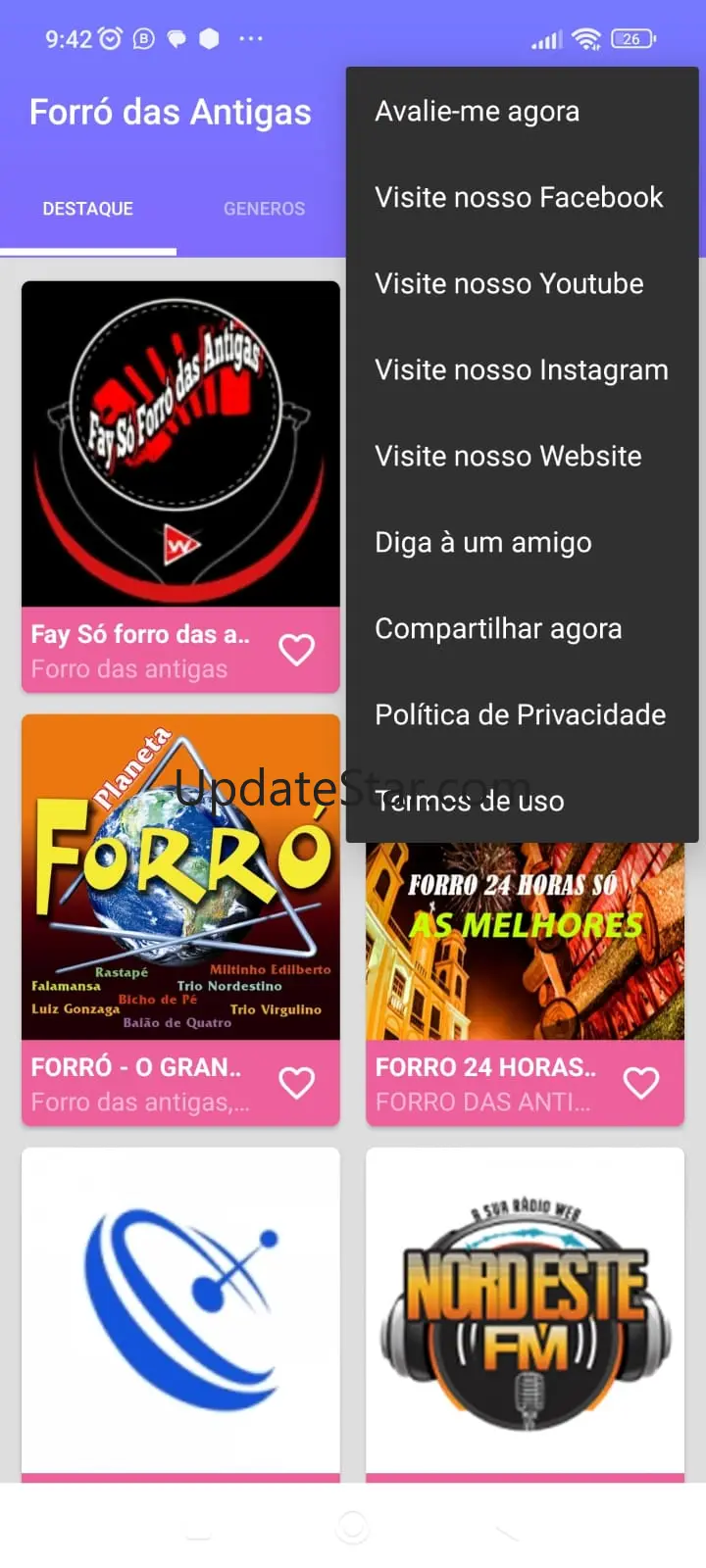Switch to the Generos tab
706x1568 pixels.
264,209
